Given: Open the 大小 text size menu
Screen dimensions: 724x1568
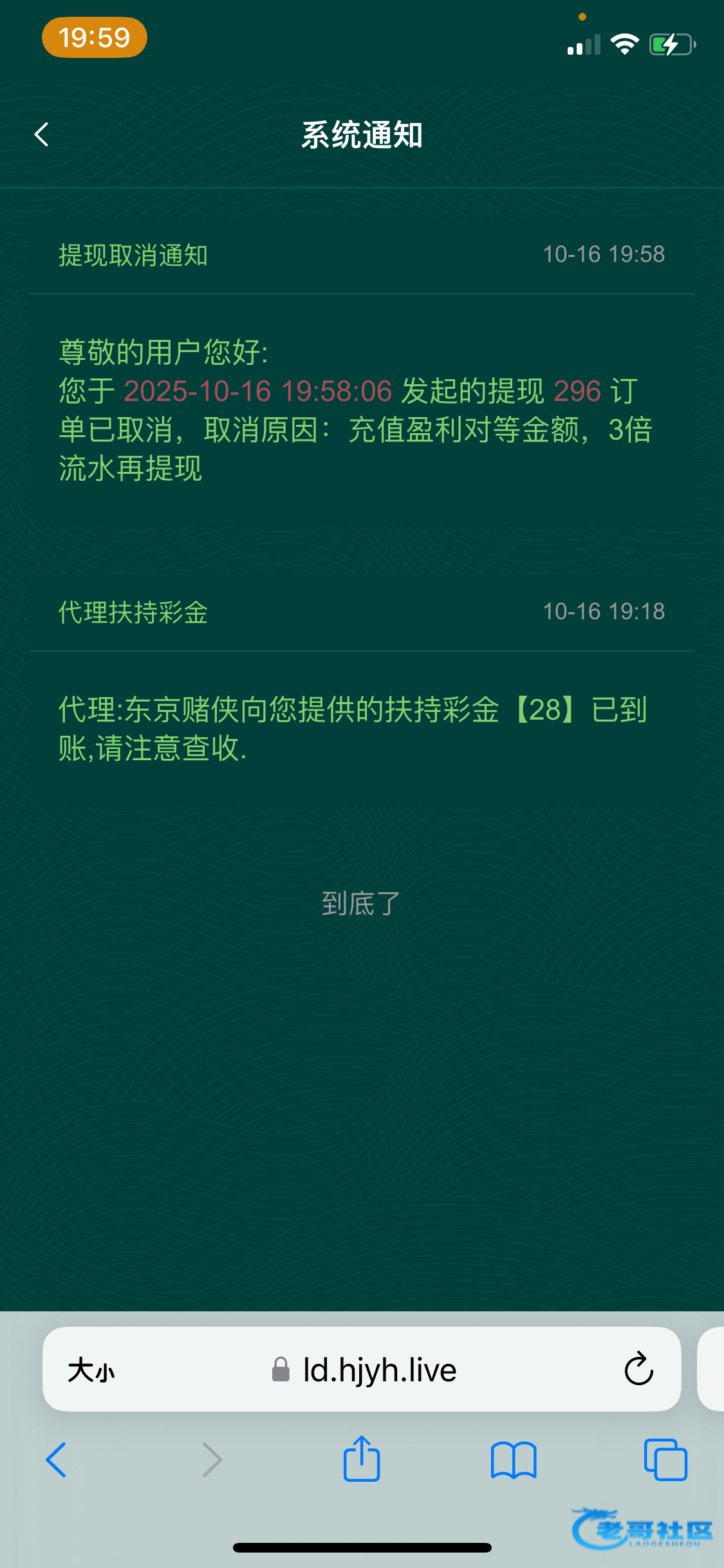Looking at the screenshot, I should coord(91,1370).
